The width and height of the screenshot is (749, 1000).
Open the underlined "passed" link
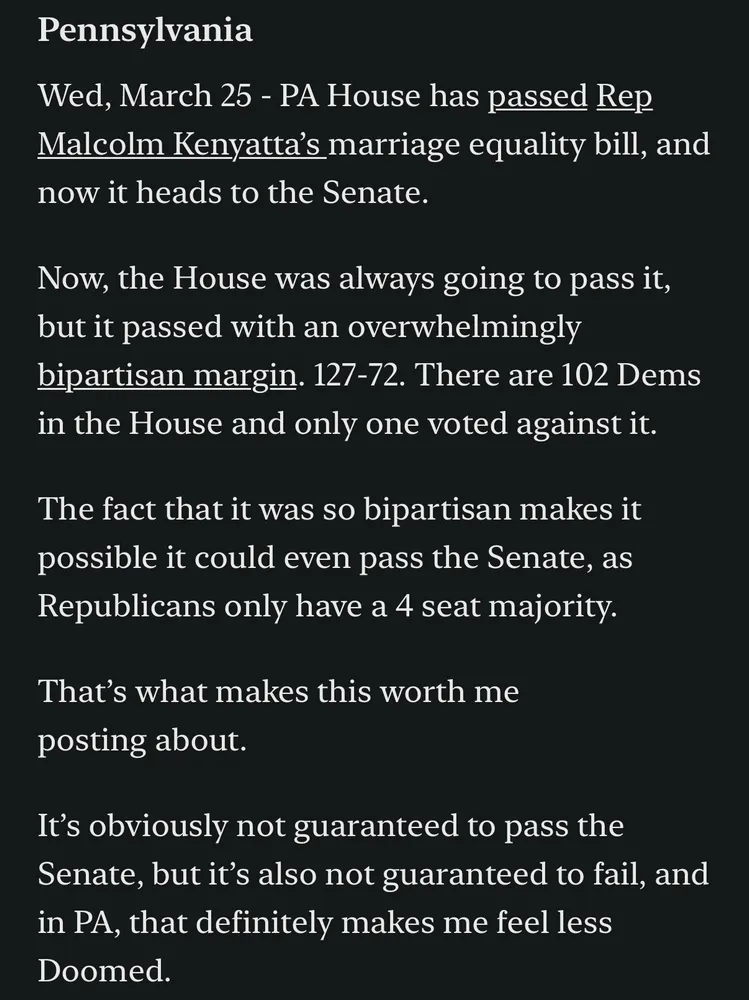point(536,98)
